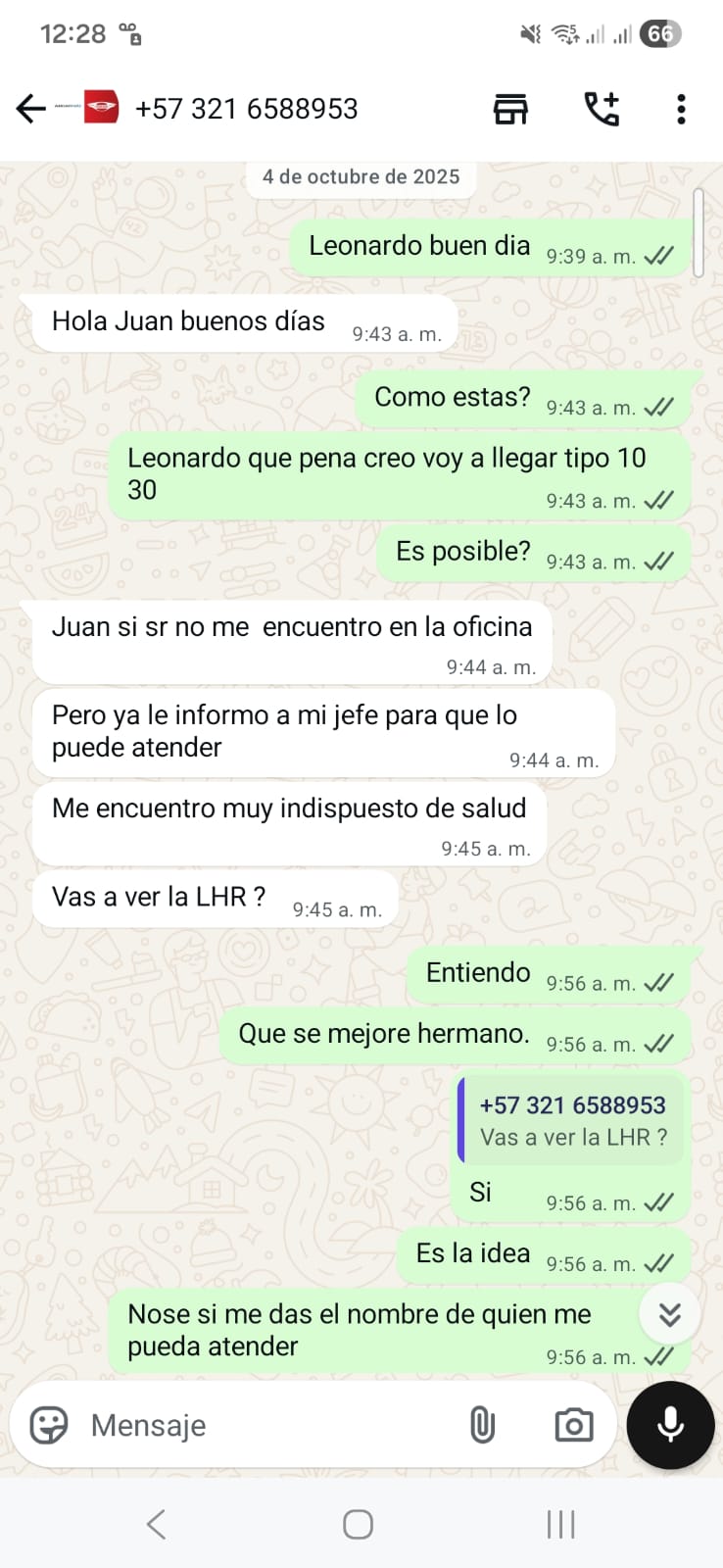Attach a file with the paperclip icon

(482, 1425)
